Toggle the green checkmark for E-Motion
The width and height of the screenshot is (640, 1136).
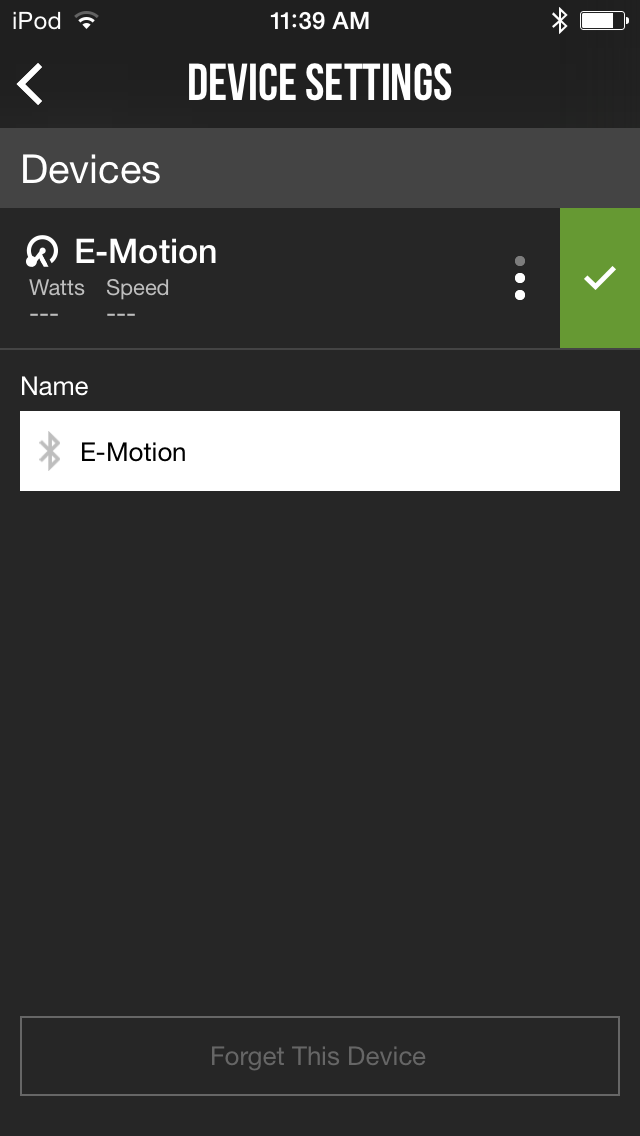point(600,277)
